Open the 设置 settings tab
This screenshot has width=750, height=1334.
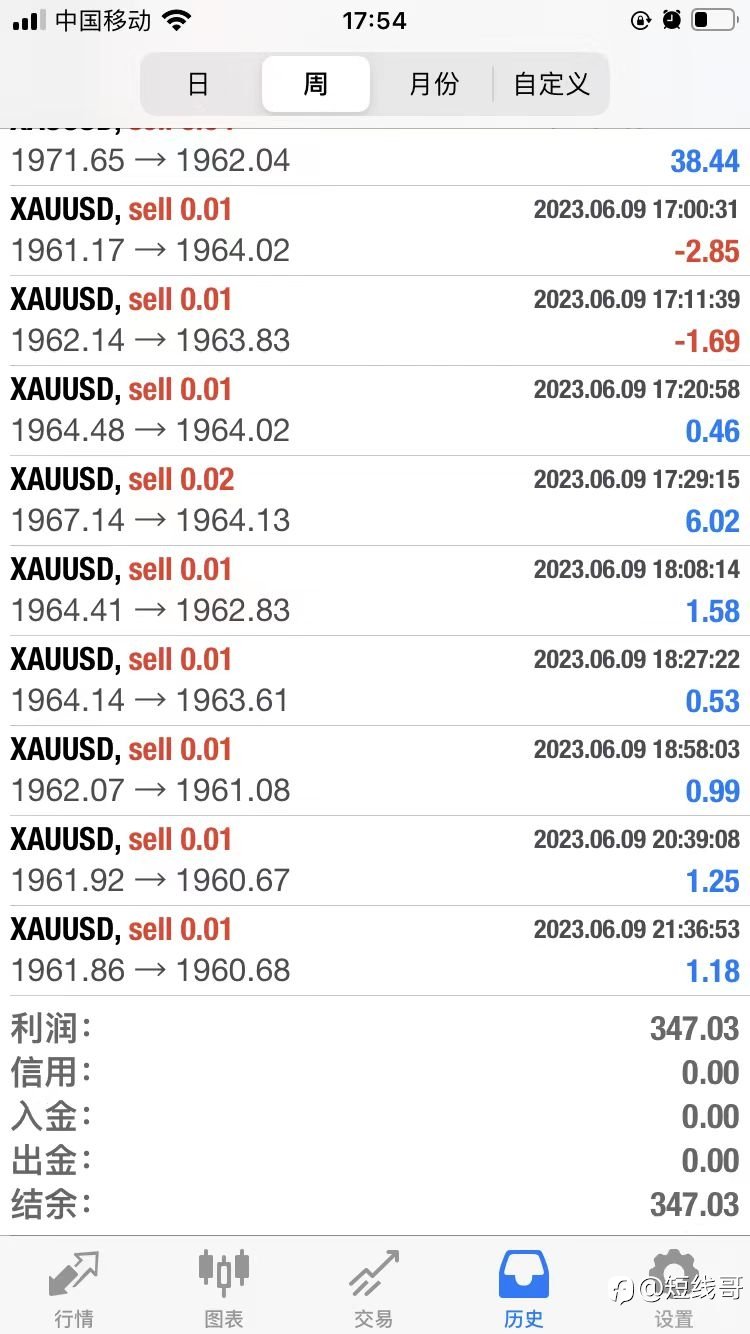674,1288
